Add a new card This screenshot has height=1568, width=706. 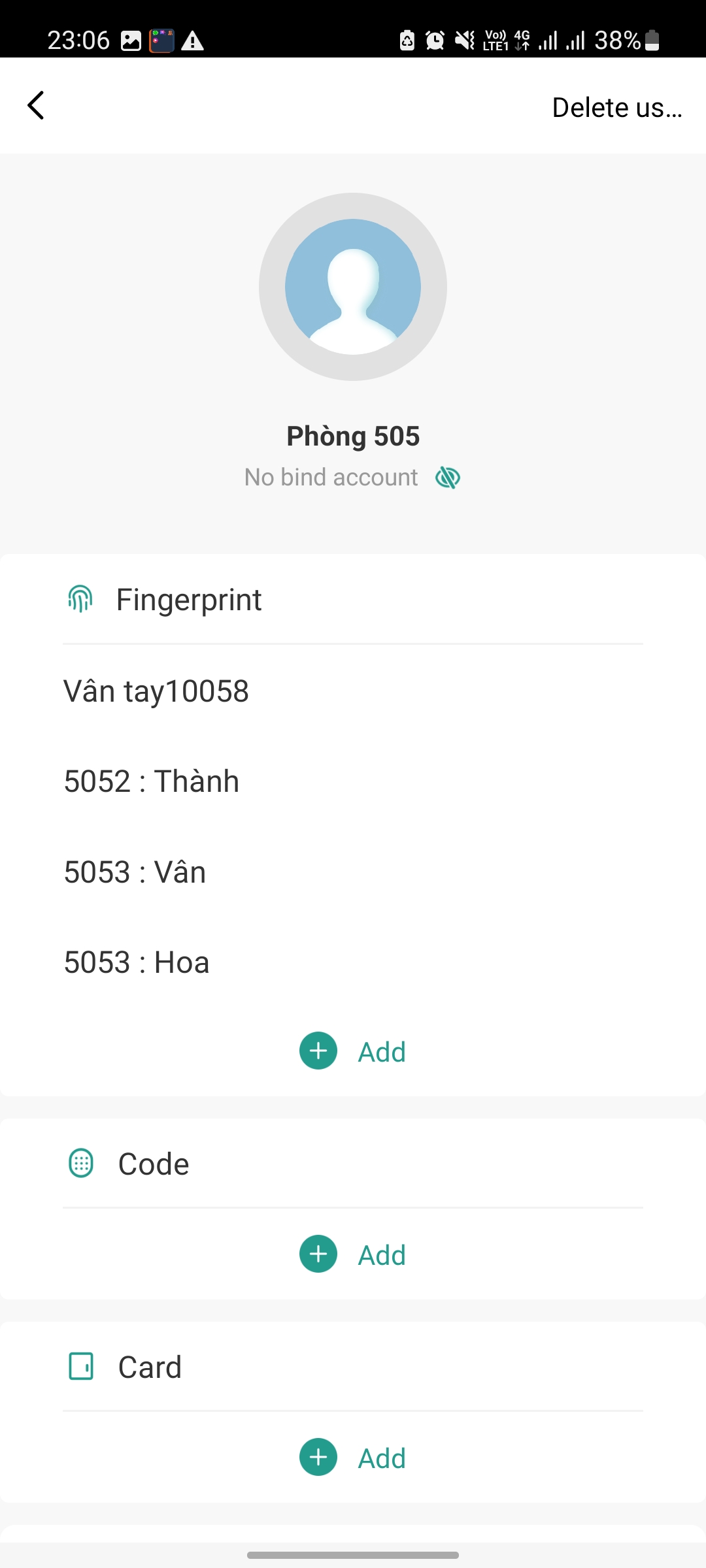click(x=353, y=1458)
